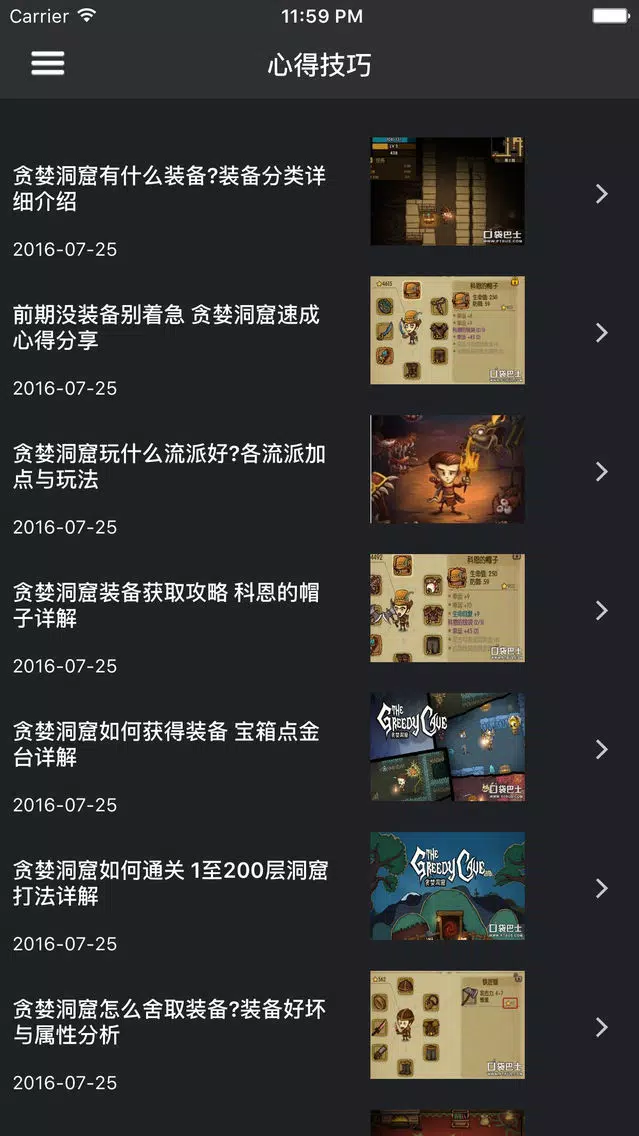Open article 贪婪洞窟有什么装备 装备分类详细介绍
The height and width of the screenshot is (1136, 639).
click(320, 193)
